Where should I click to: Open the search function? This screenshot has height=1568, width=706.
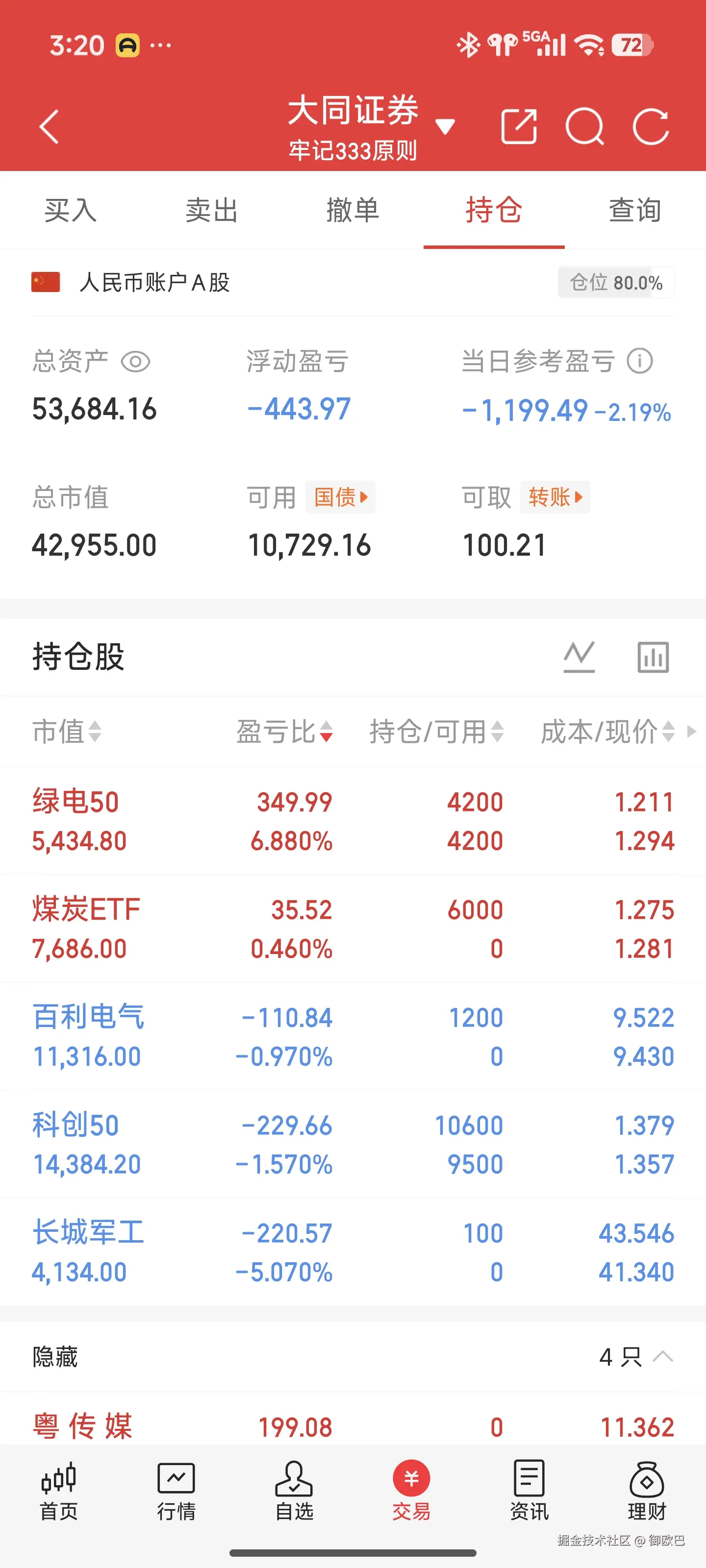pyautogui.click(x=586, y=126)
